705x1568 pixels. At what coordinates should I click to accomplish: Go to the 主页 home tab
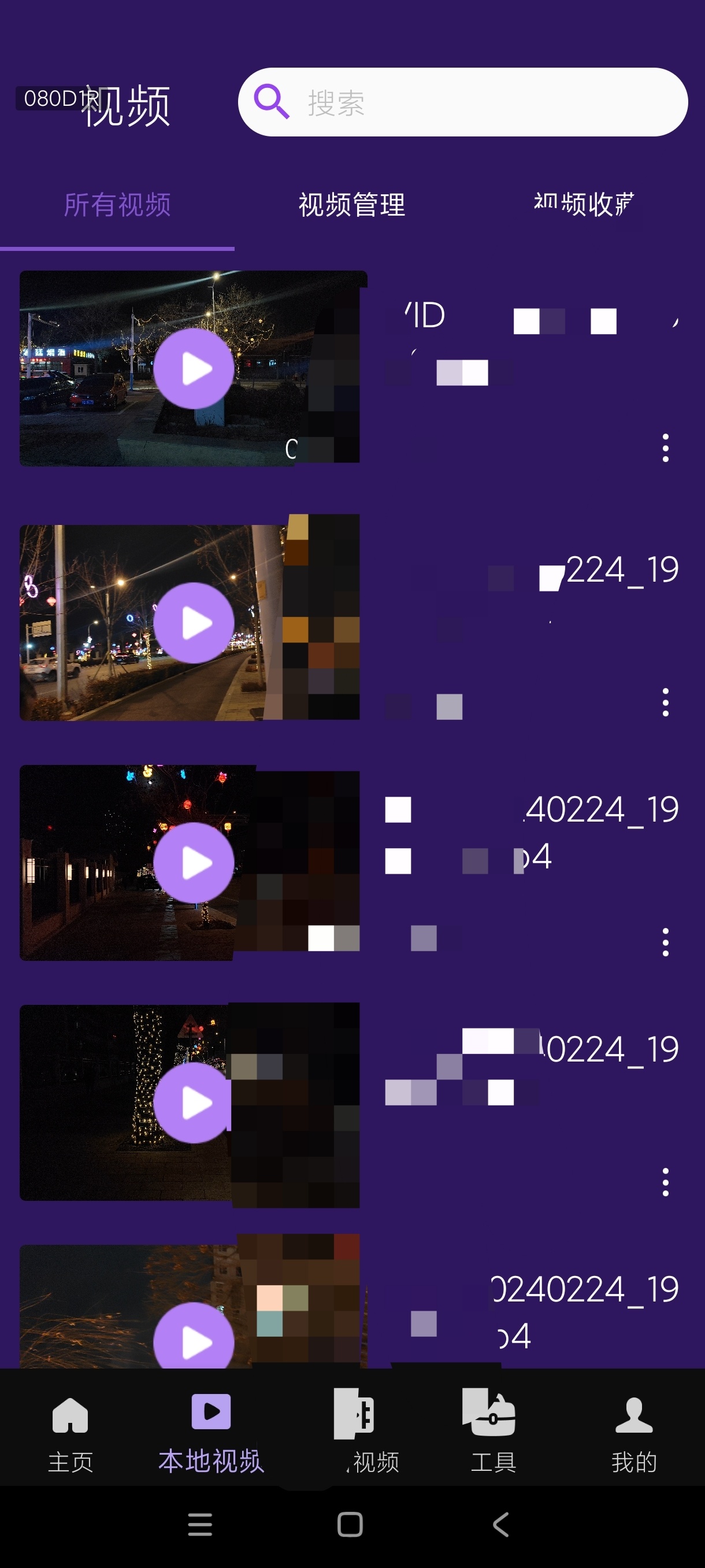70,1434
